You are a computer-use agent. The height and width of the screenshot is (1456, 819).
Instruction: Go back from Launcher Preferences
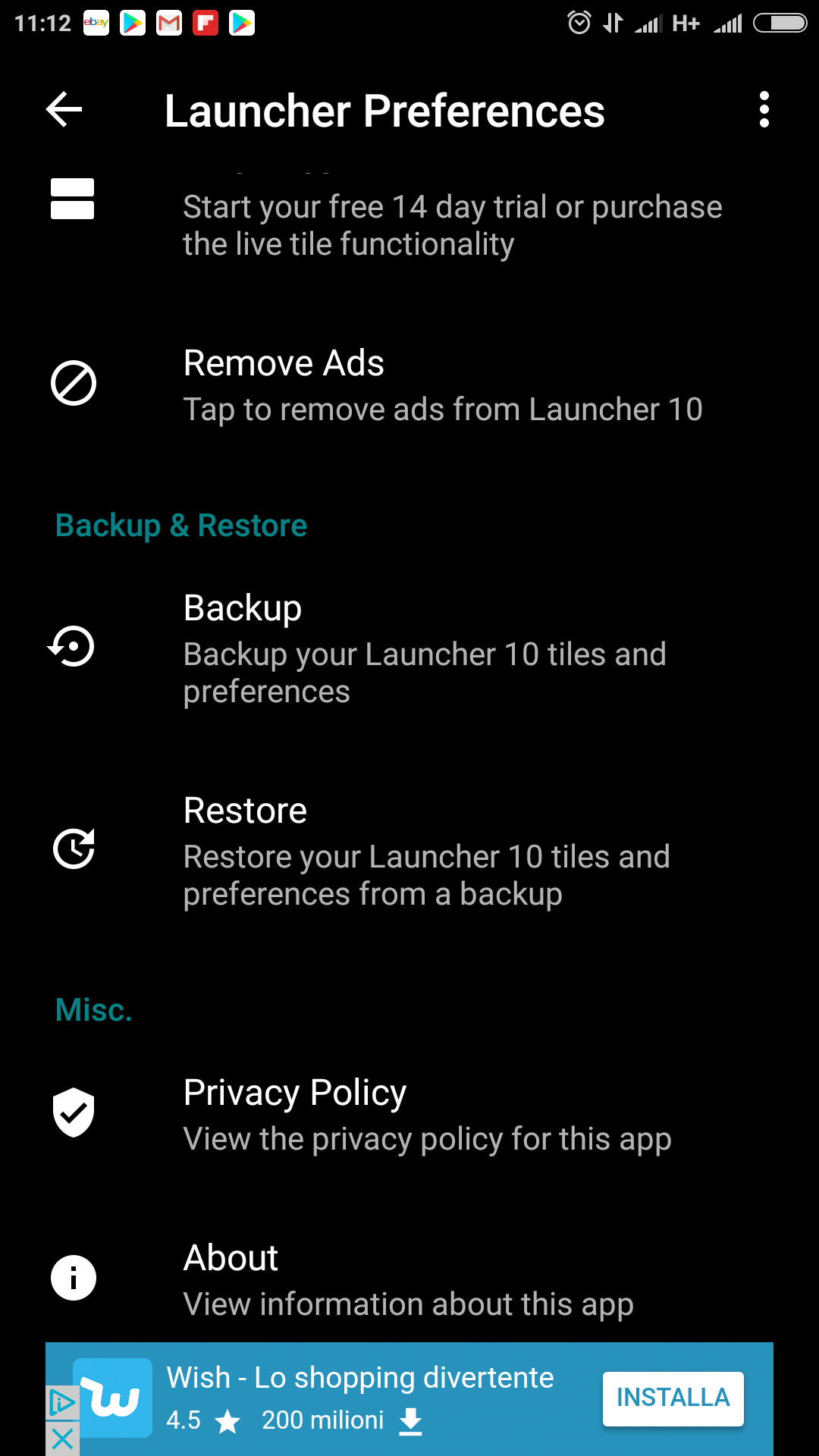[x=64, y=110]
